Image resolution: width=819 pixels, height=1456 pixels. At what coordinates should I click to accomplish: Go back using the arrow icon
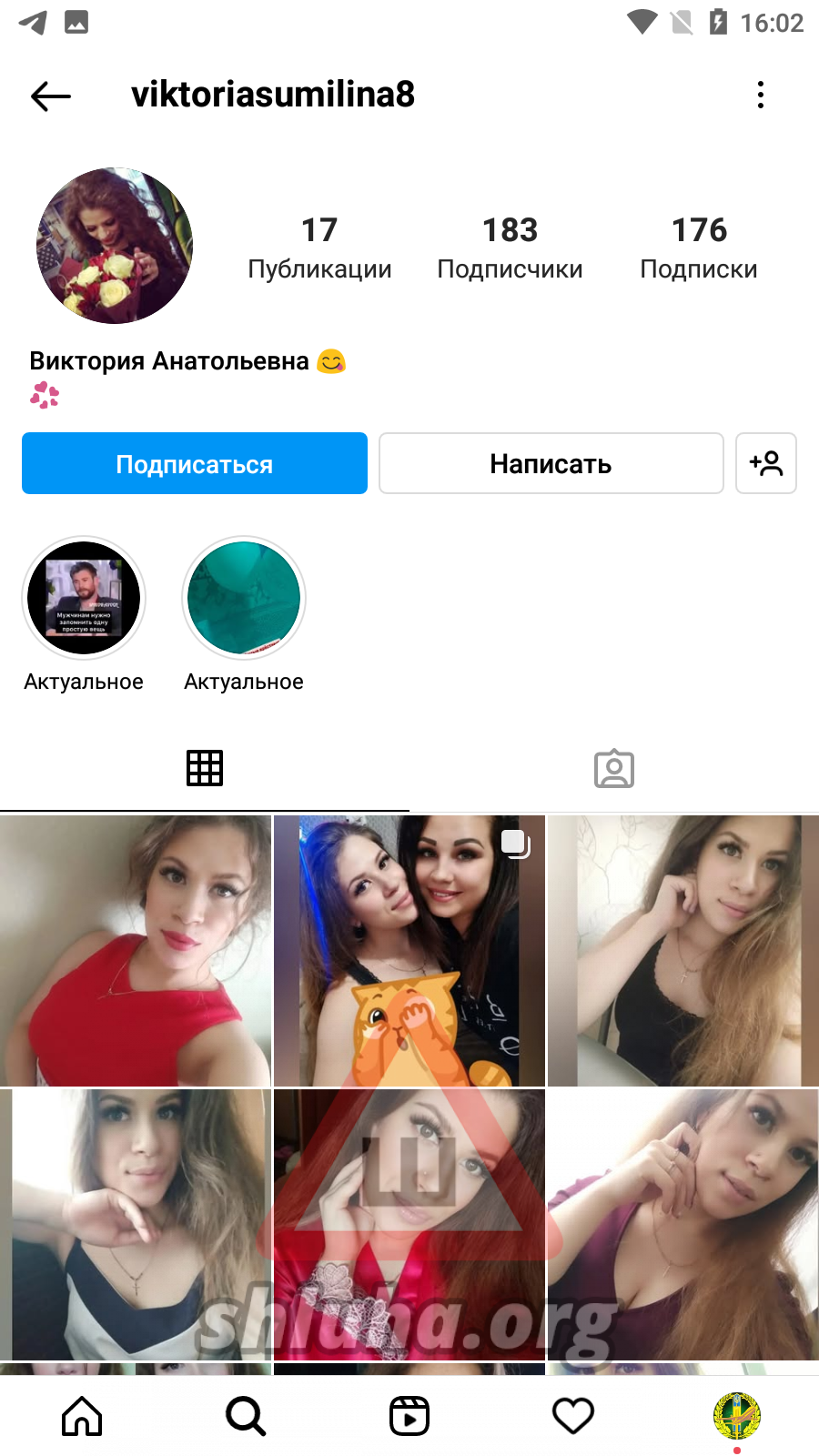(x=51, y=96)
